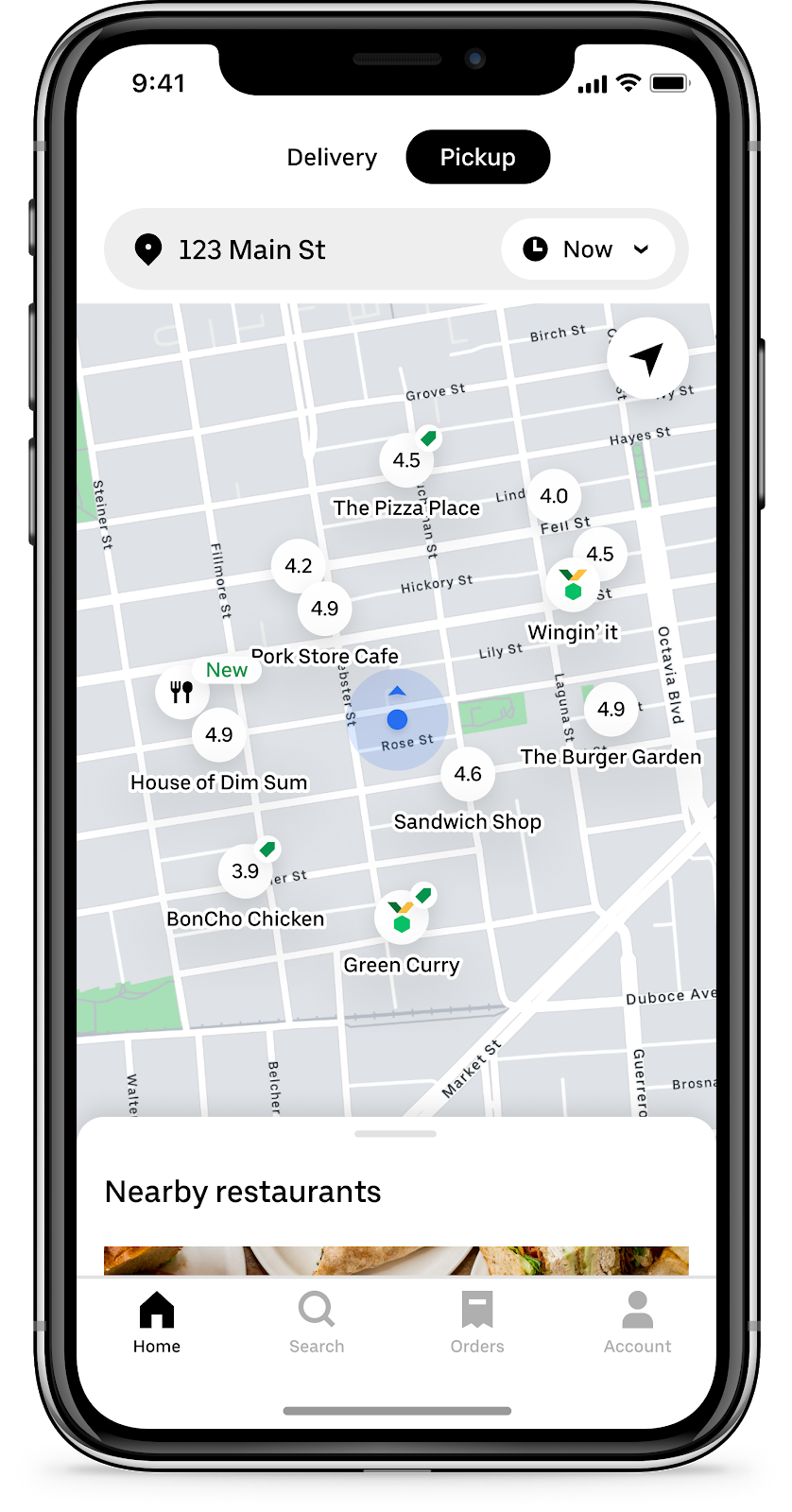
Task: Switch to the Delivery option
Action: (x=332, y=157)
